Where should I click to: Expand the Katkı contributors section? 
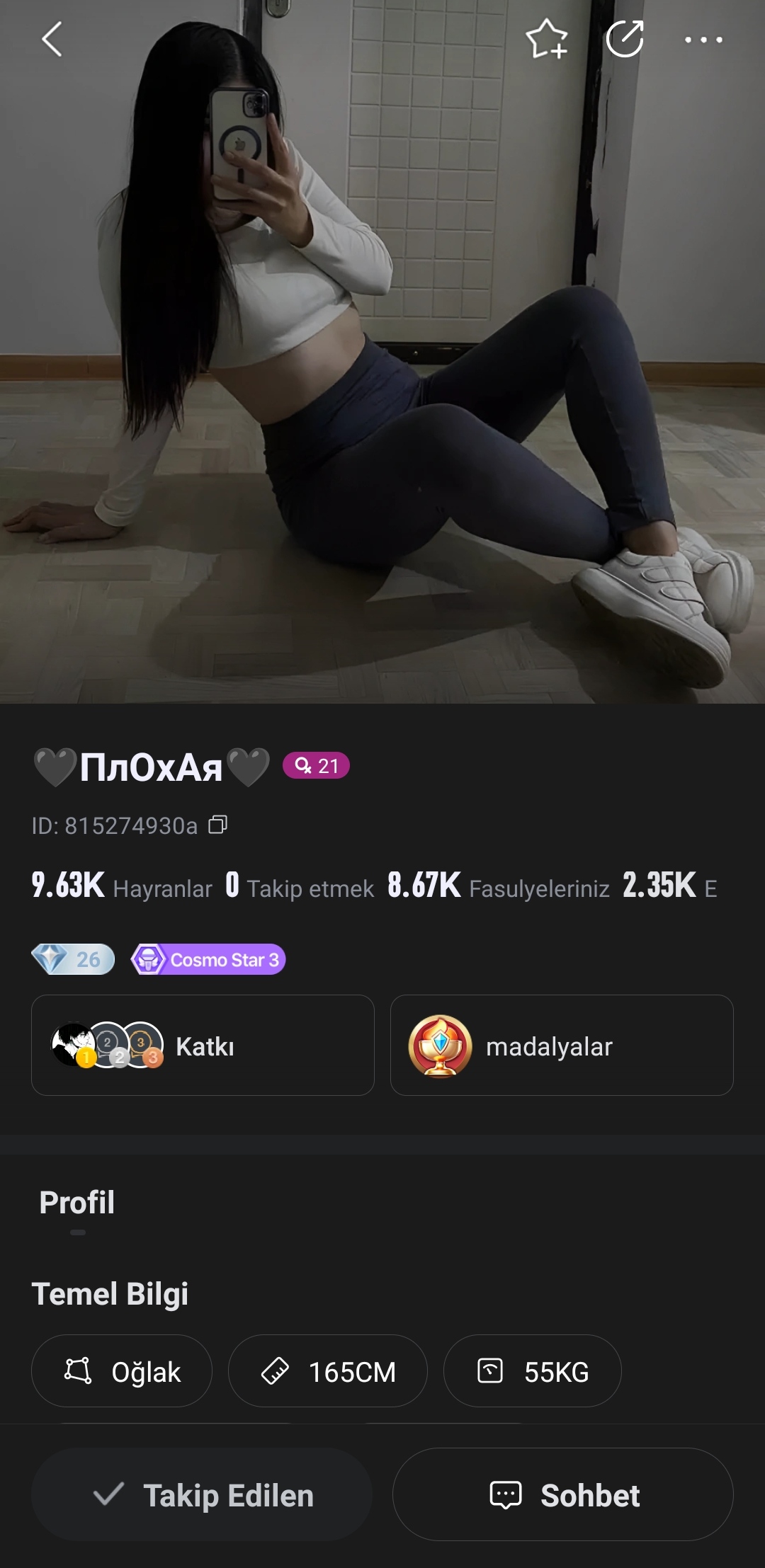[203, 1046]
